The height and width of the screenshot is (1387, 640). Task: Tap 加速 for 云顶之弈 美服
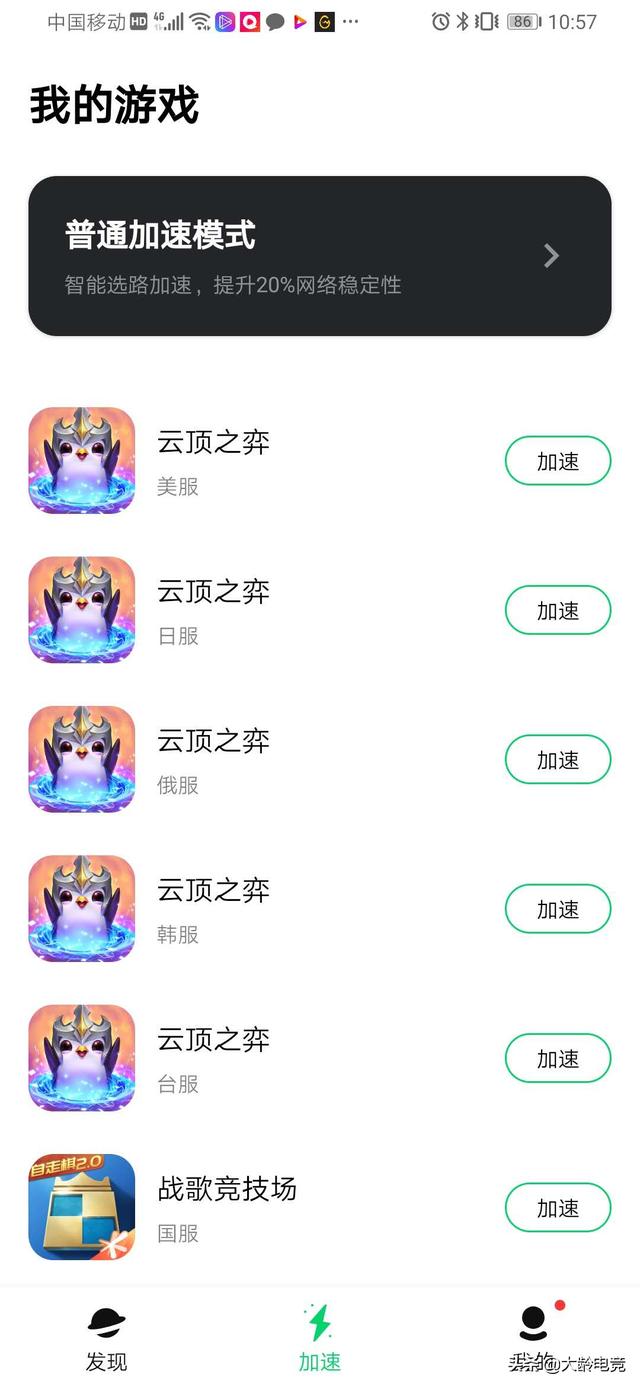click(558, 461)
